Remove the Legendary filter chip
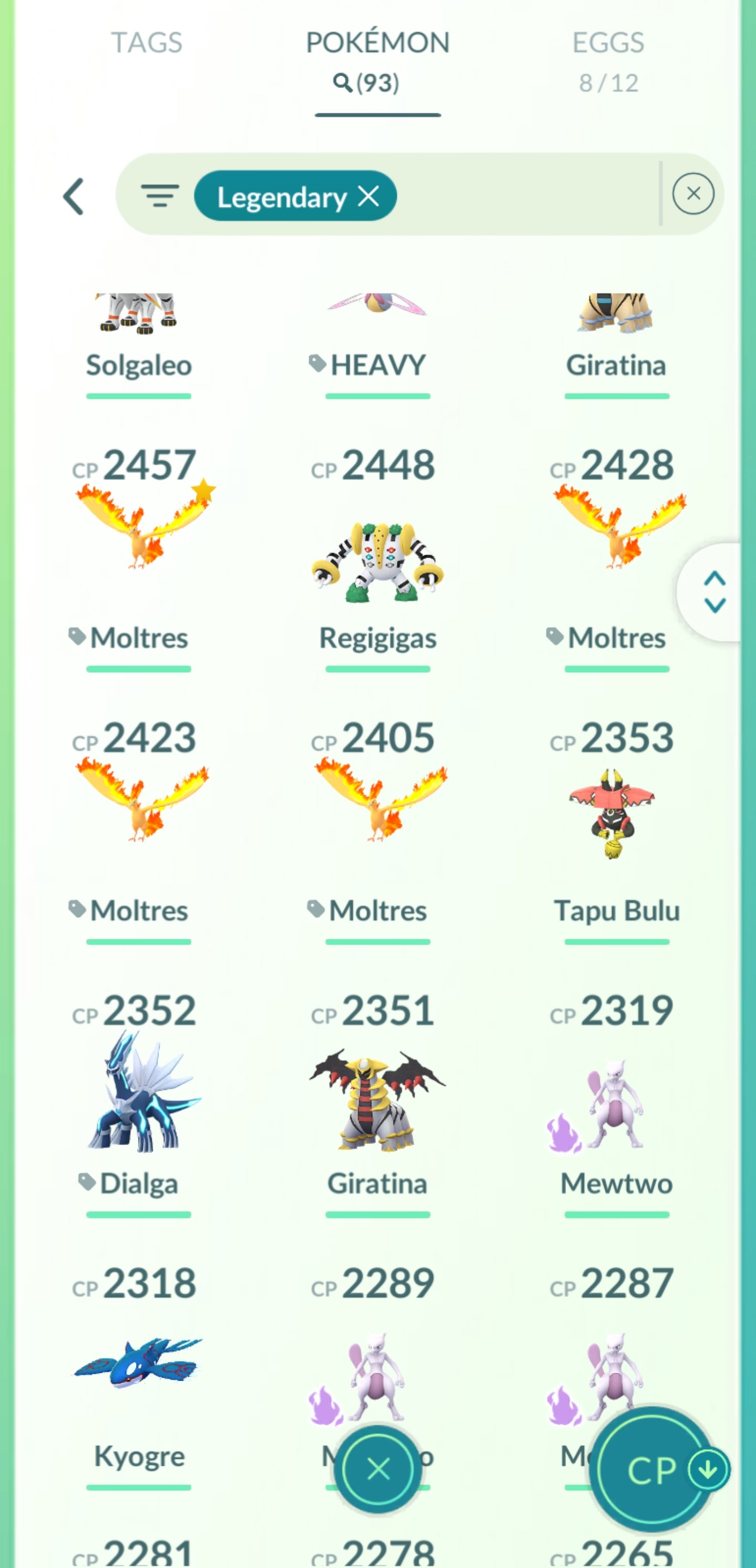 [x=369, y=196]
